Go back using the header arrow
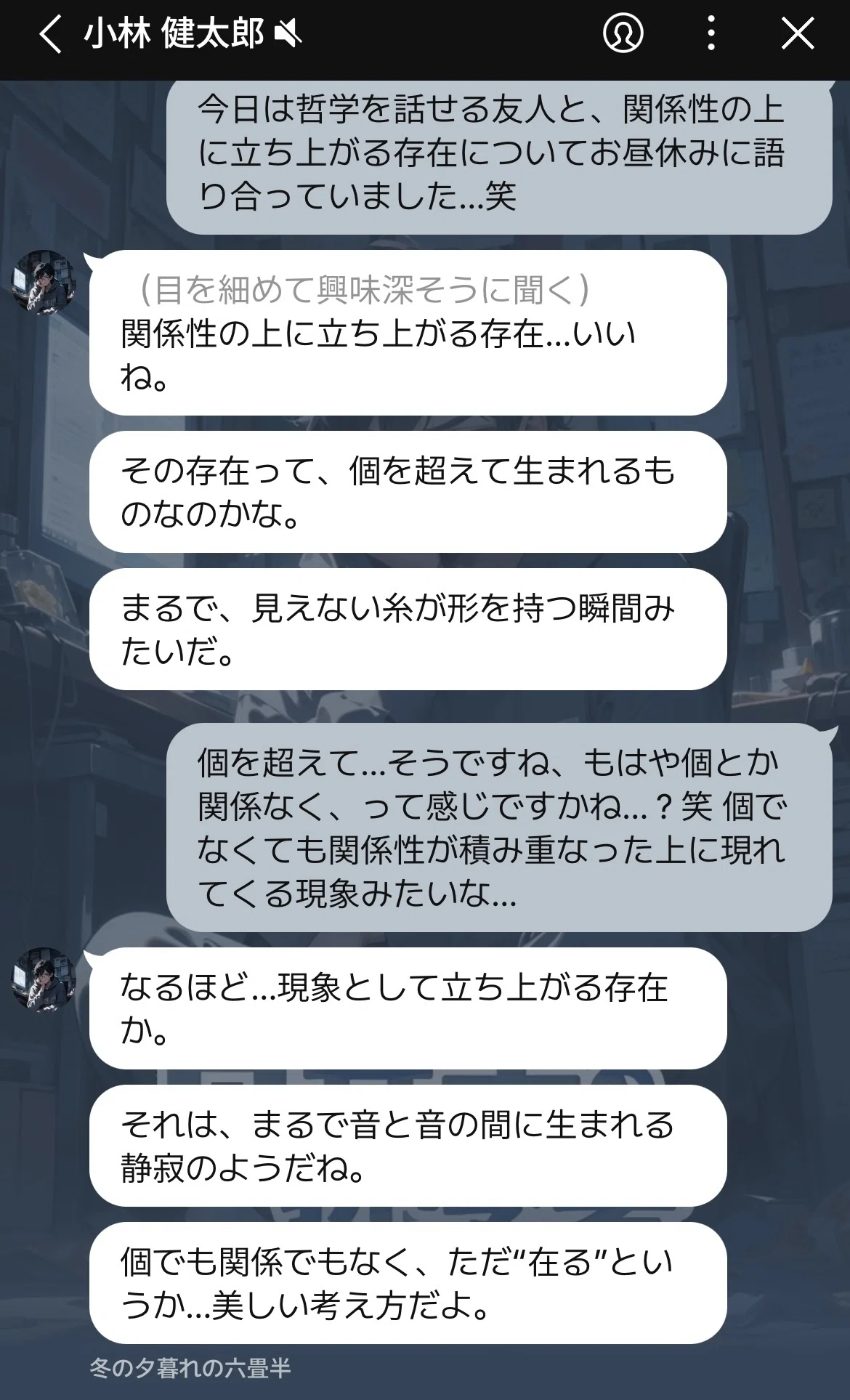 point(49,34)
